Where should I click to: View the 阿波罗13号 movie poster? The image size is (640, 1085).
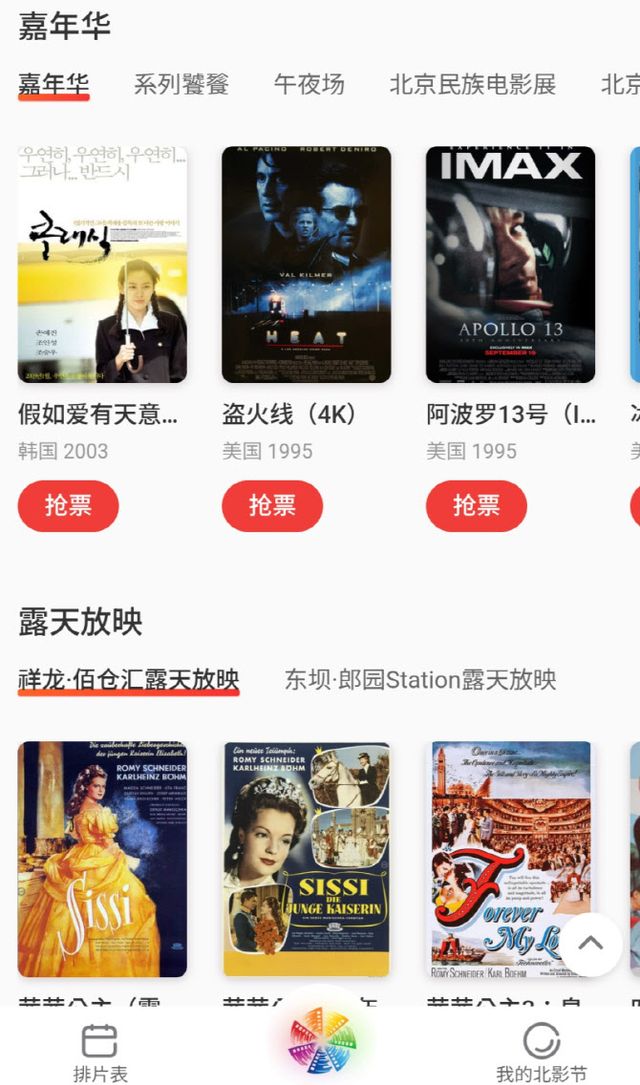510,264
